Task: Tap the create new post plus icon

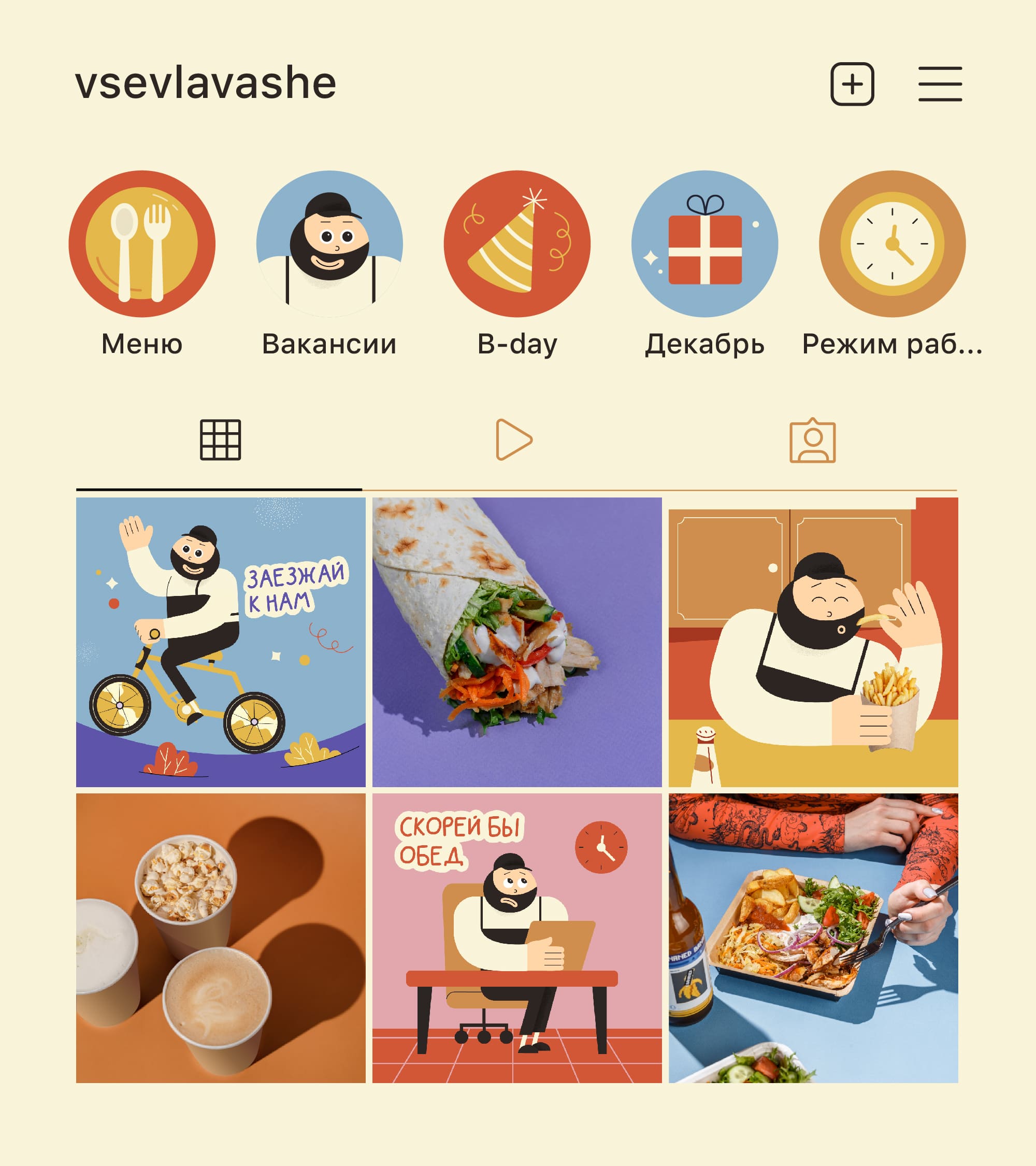Action: point(852,84)
